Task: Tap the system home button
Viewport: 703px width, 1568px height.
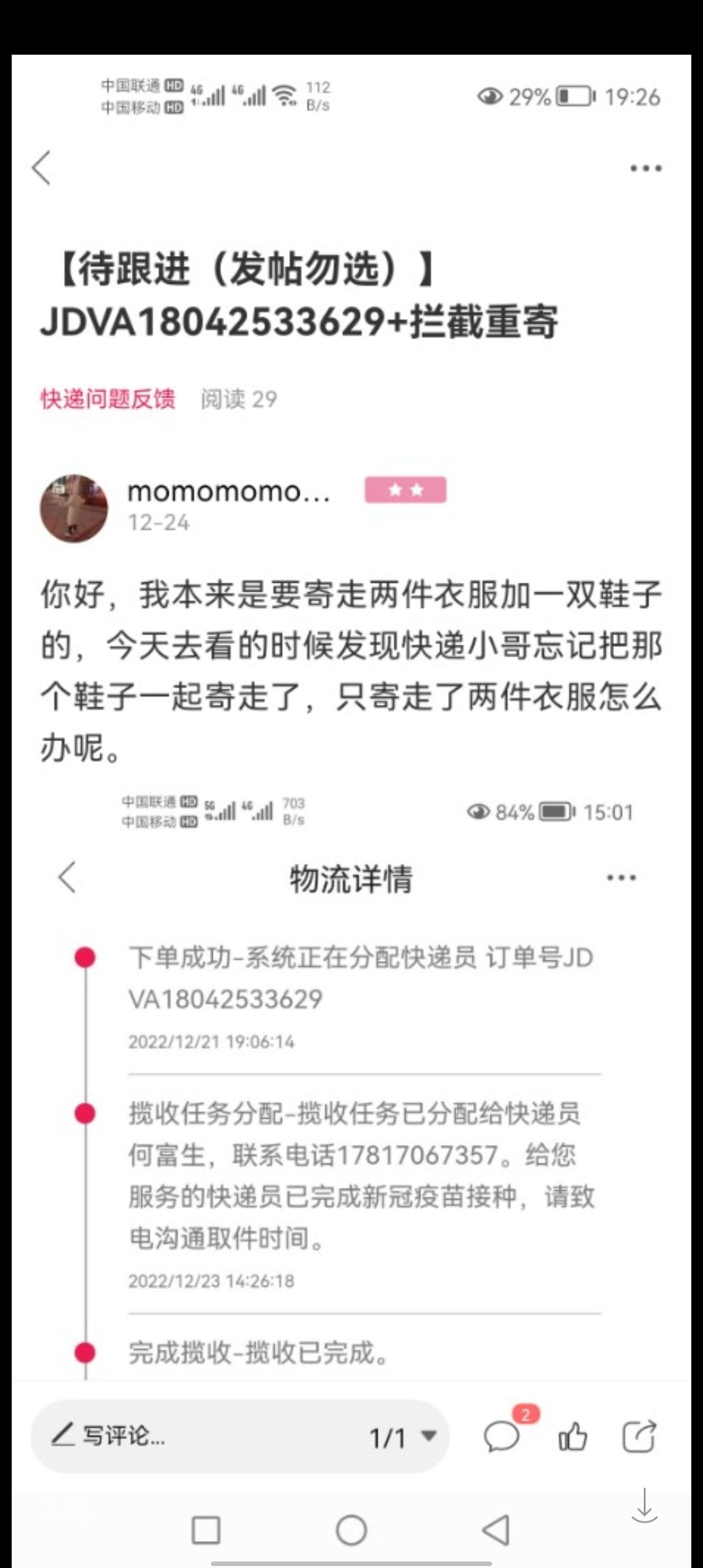Action: coord(351,1530)
